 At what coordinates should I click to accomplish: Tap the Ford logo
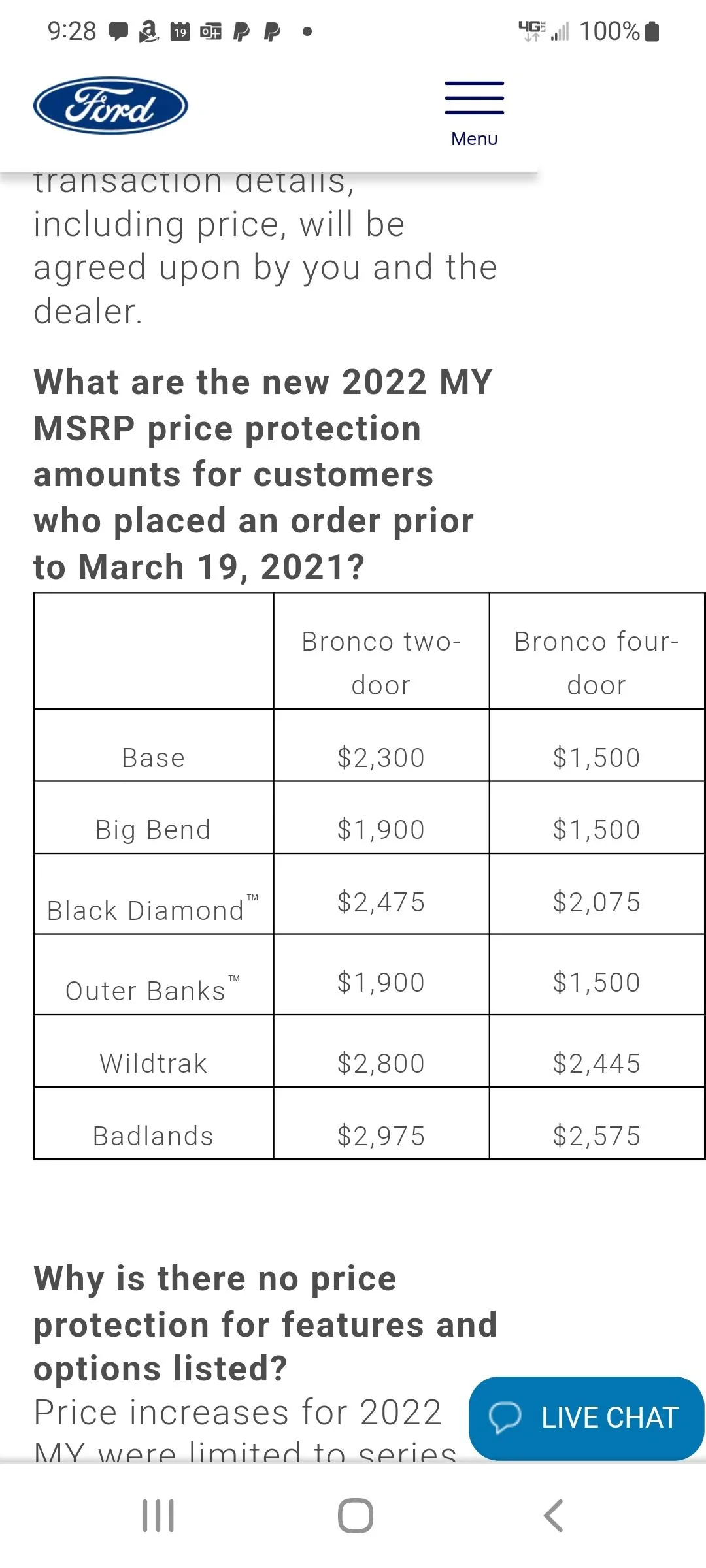coord(110,106)
